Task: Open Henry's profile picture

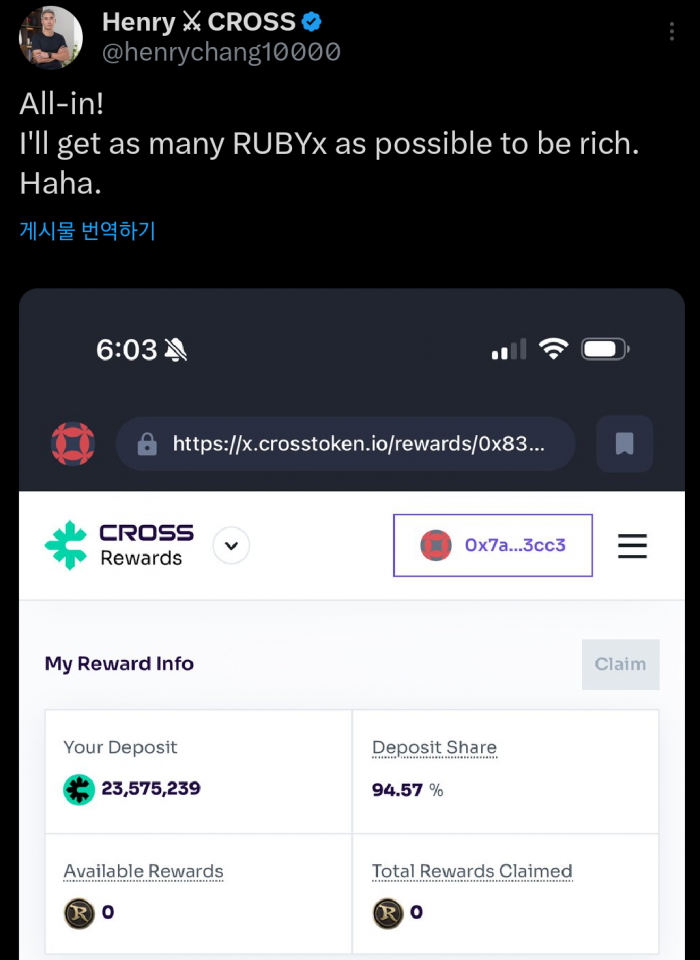Action: point(51,38)
